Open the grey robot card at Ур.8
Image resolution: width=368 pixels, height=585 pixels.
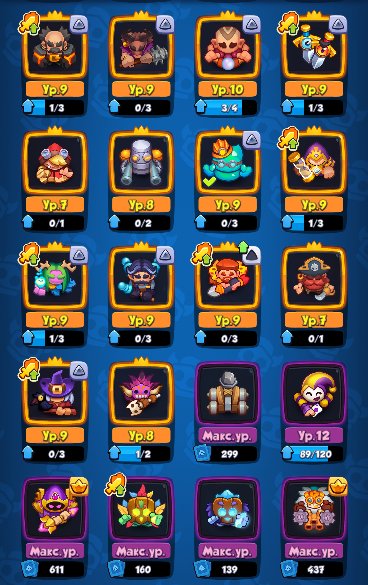(141, 179)
